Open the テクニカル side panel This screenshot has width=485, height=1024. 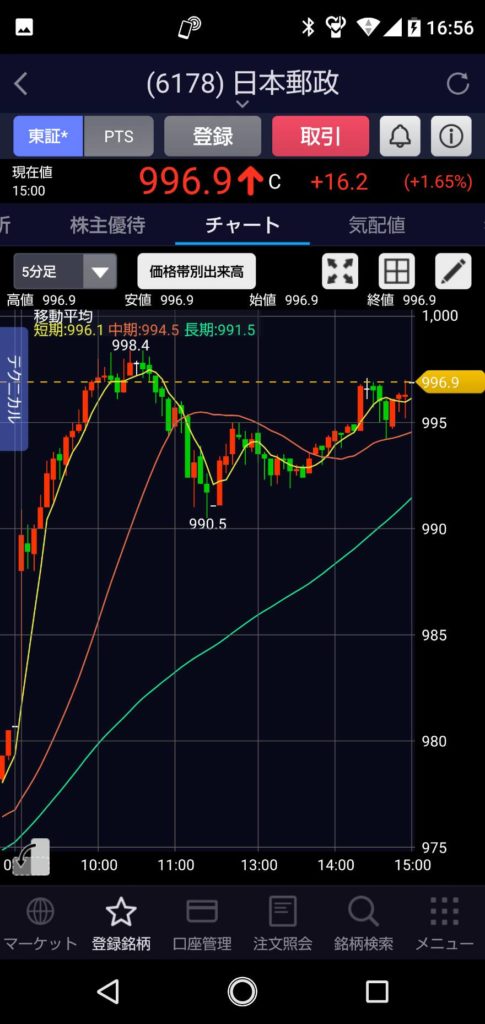point(14,389)
